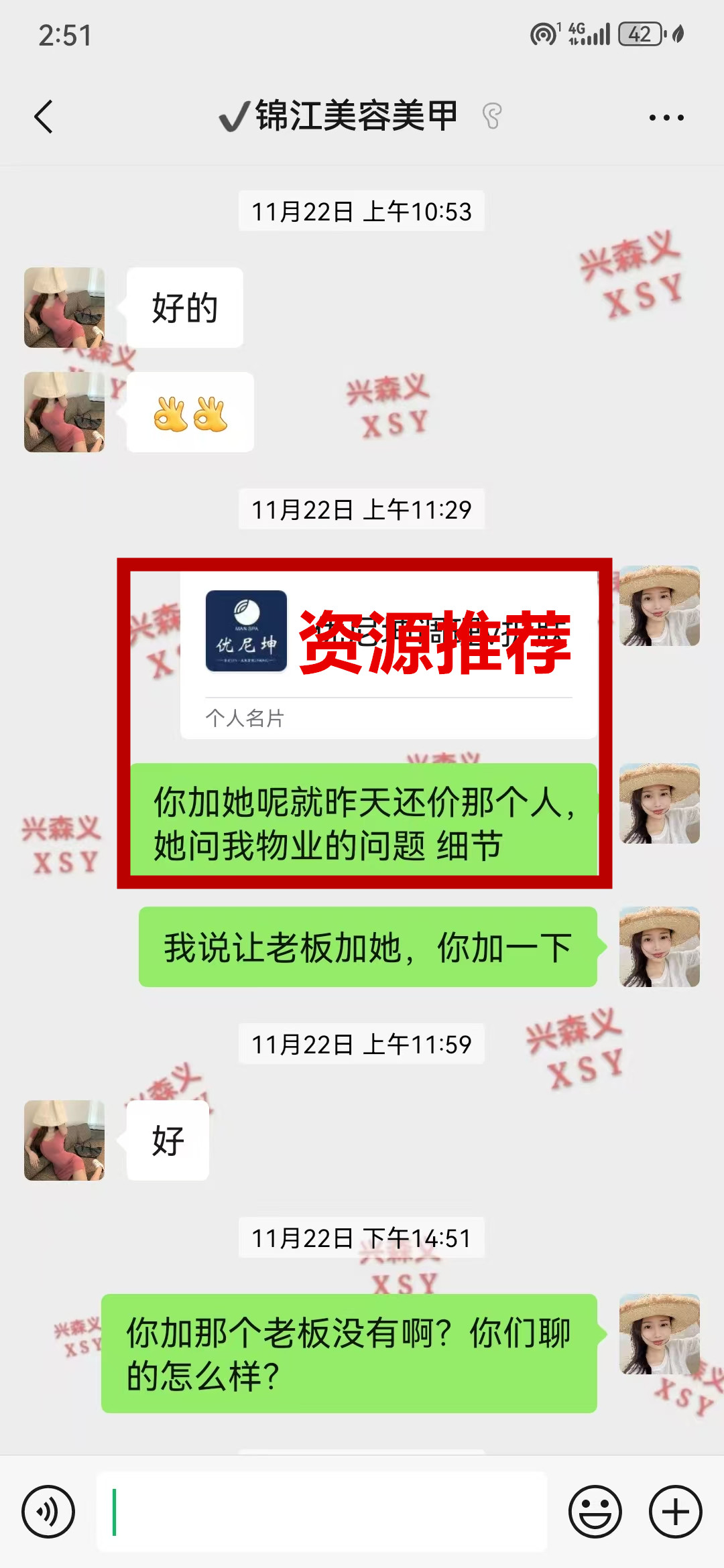This screenshot has width=724, height=1568.
Task: Open the plus attachment menu
Action: pos(675,1512)
